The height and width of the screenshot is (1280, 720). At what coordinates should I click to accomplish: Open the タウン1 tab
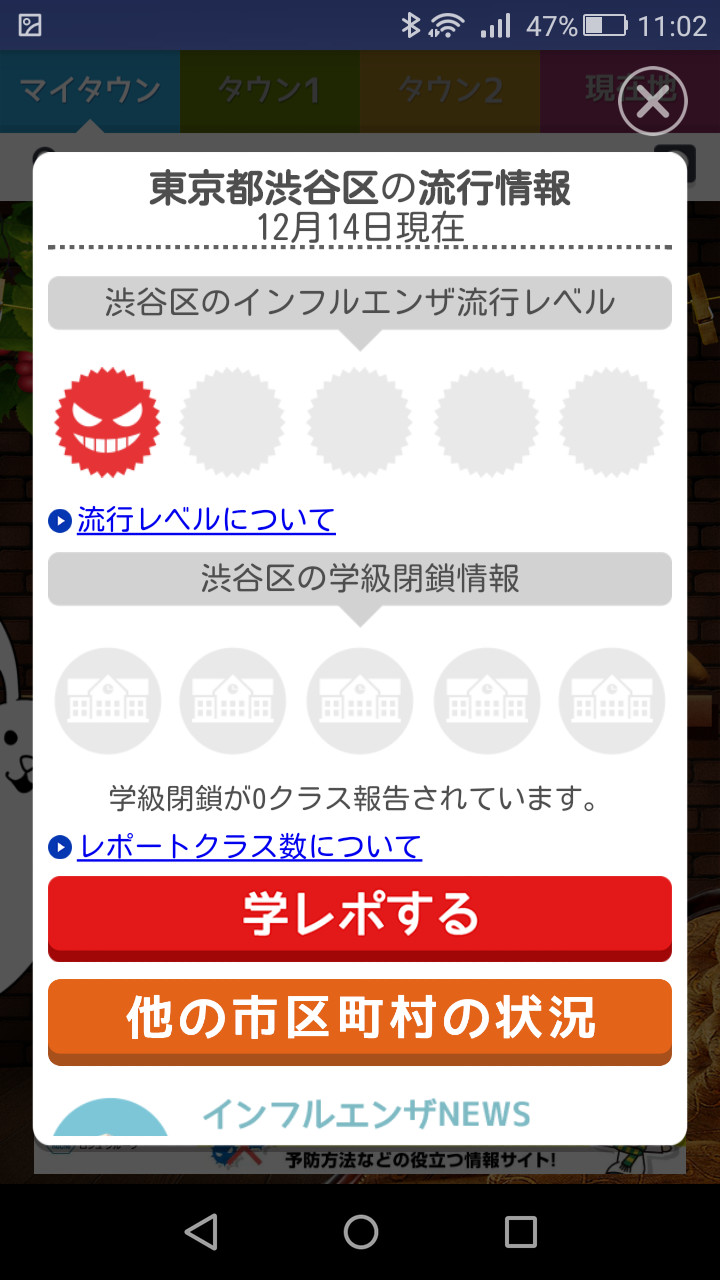(x=270, y=88)
